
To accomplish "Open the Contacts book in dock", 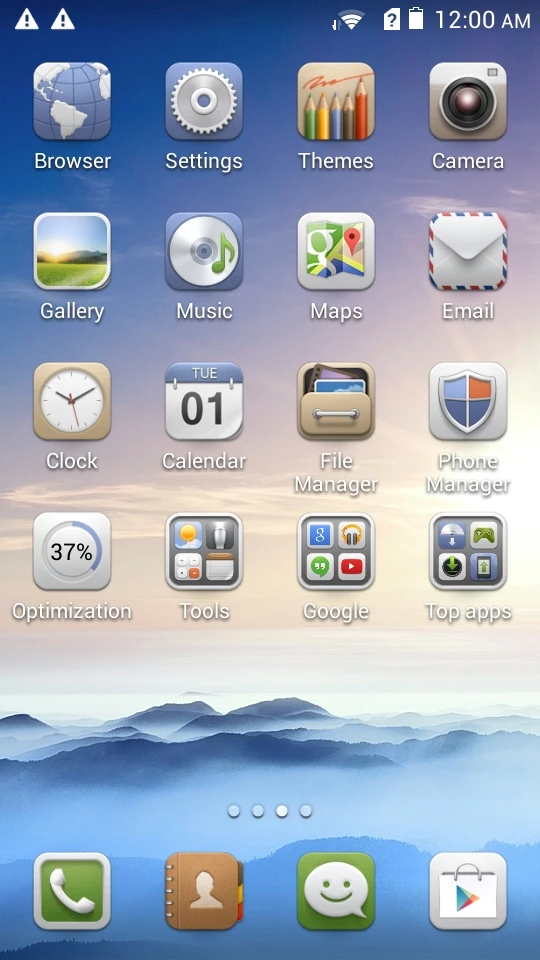I will 204,891.
